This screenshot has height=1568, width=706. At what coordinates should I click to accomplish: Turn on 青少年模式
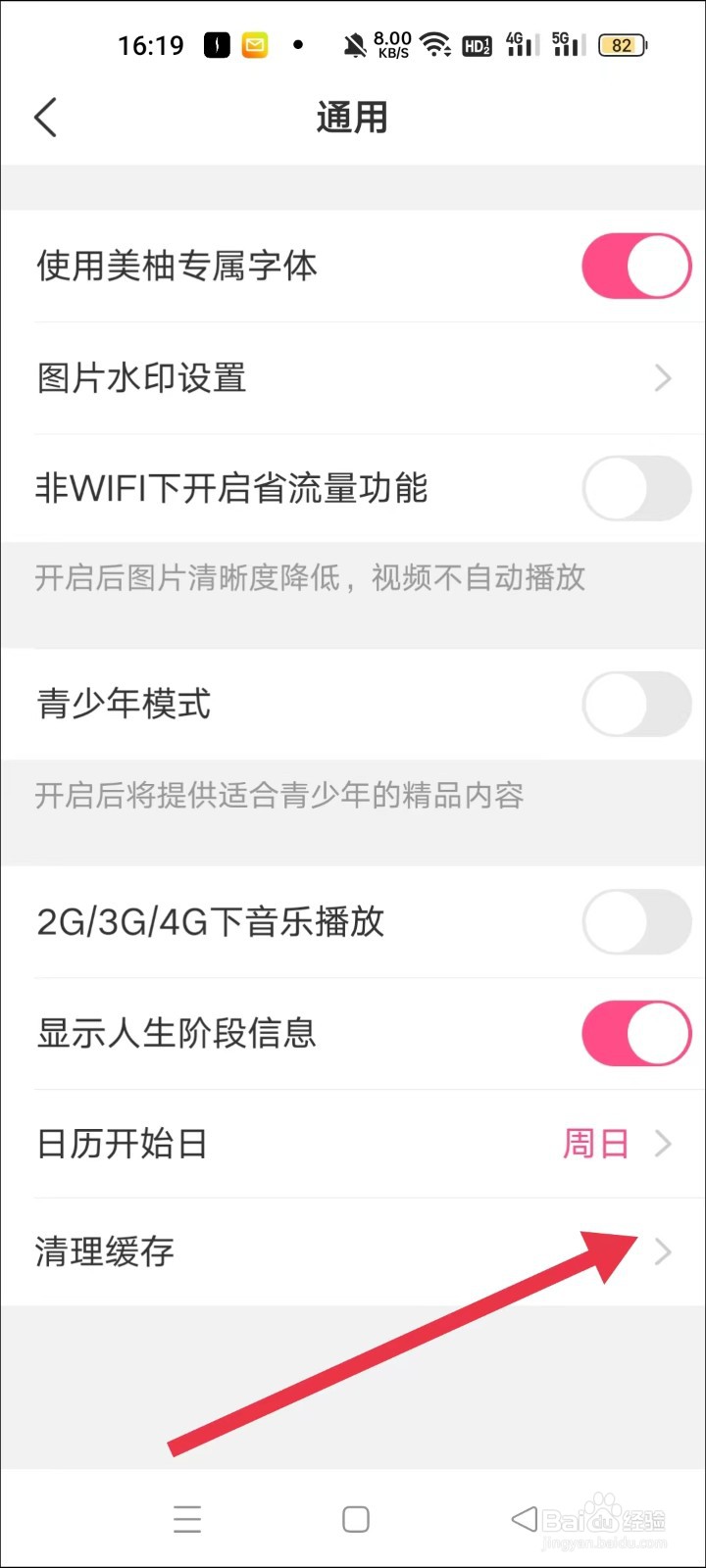(636, 704)
